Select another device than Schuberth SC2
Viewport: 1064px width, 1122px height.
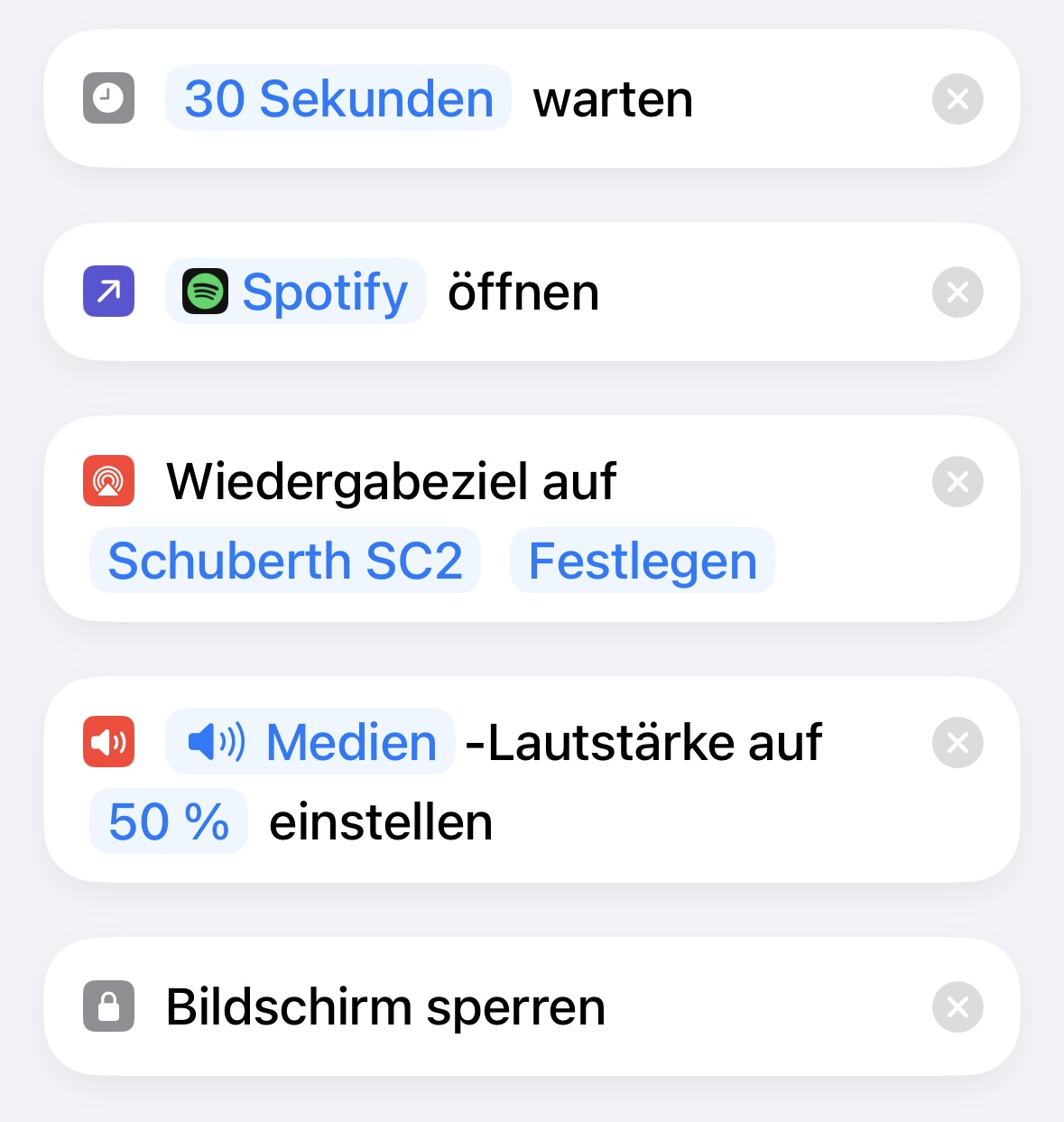285,561
